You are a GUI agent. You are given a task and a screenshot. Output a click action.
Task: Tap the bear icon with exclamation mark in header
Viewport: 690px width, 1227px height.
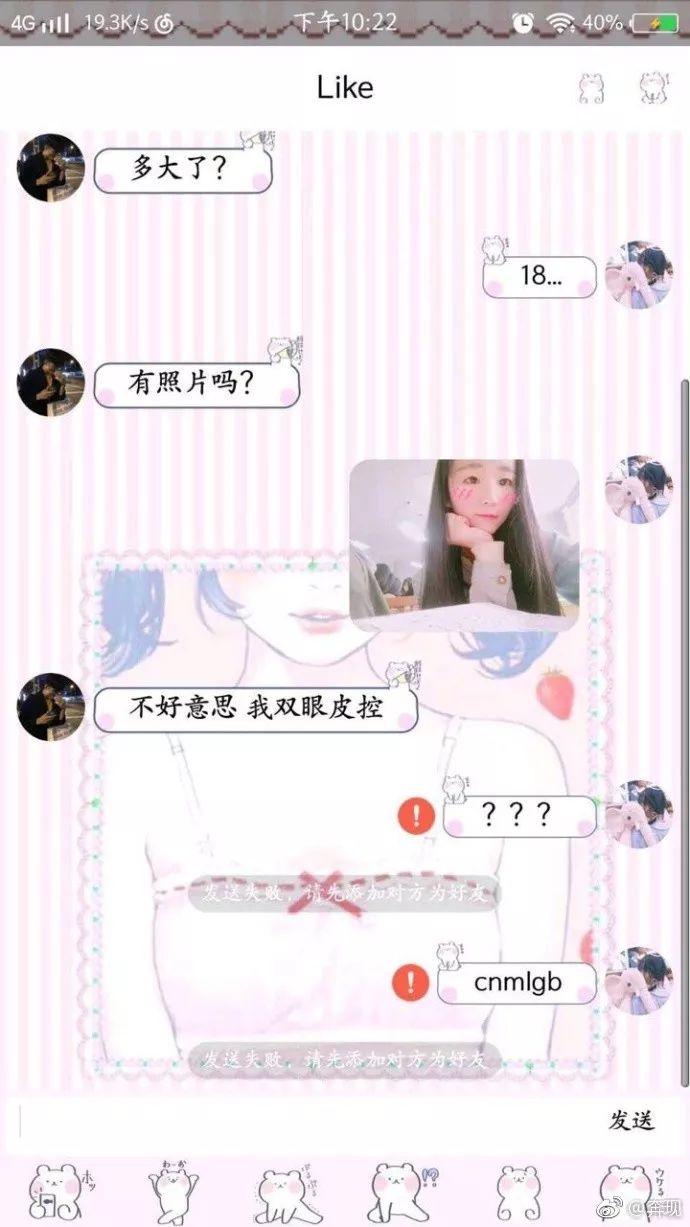[x=654, y=88]
